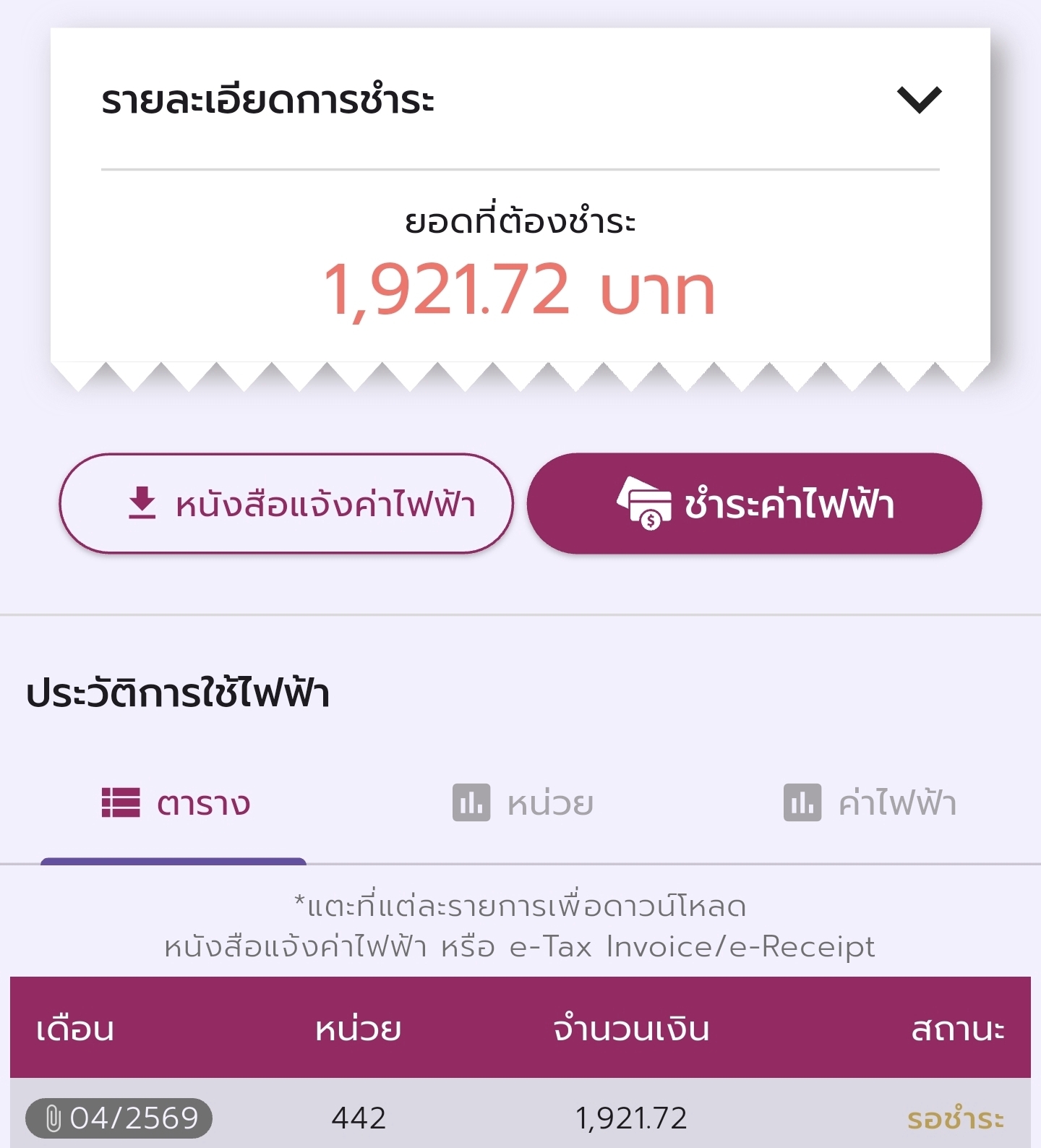Switch to the หน่วย units chart tab
The image size is (1041, 1148).
coord(523,803)
